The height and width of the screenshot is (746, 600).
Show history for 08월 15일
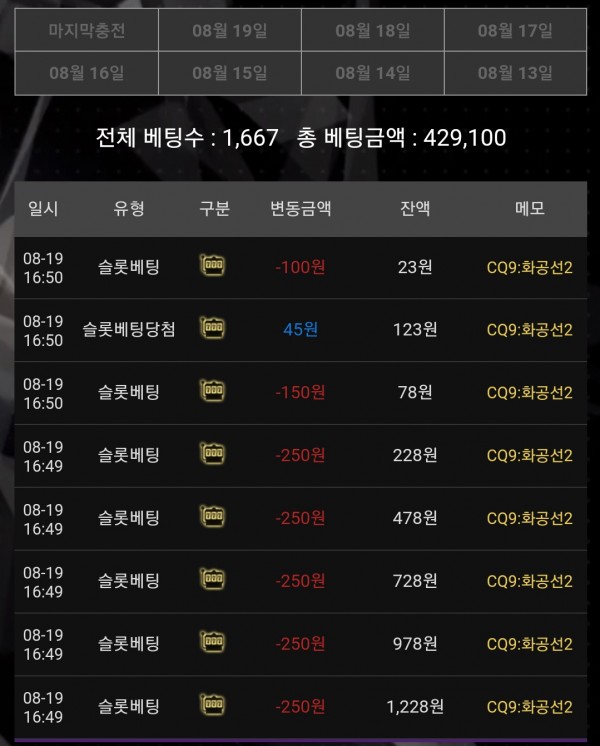(x=229, y=73)
